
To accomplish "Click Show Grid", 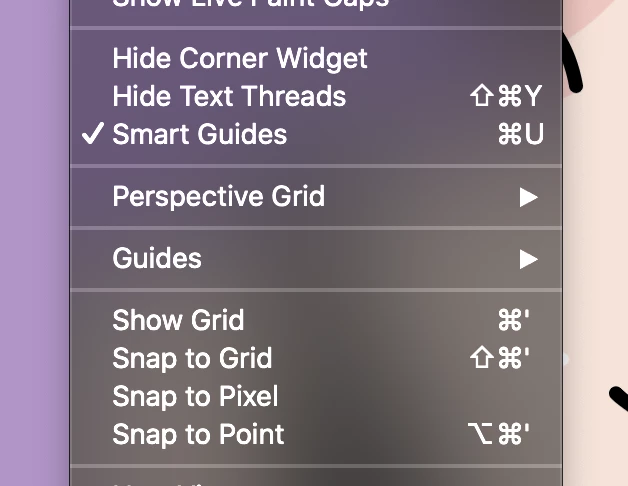I will [x=178, y=321].
